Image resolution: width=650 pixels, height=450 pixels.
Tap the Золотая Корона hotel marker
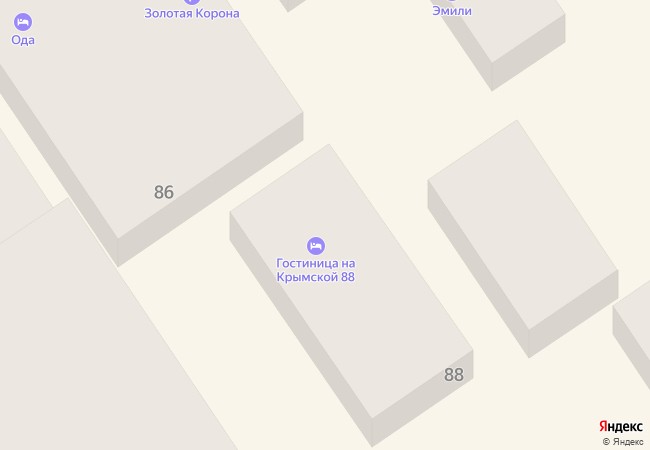point(190,4)
